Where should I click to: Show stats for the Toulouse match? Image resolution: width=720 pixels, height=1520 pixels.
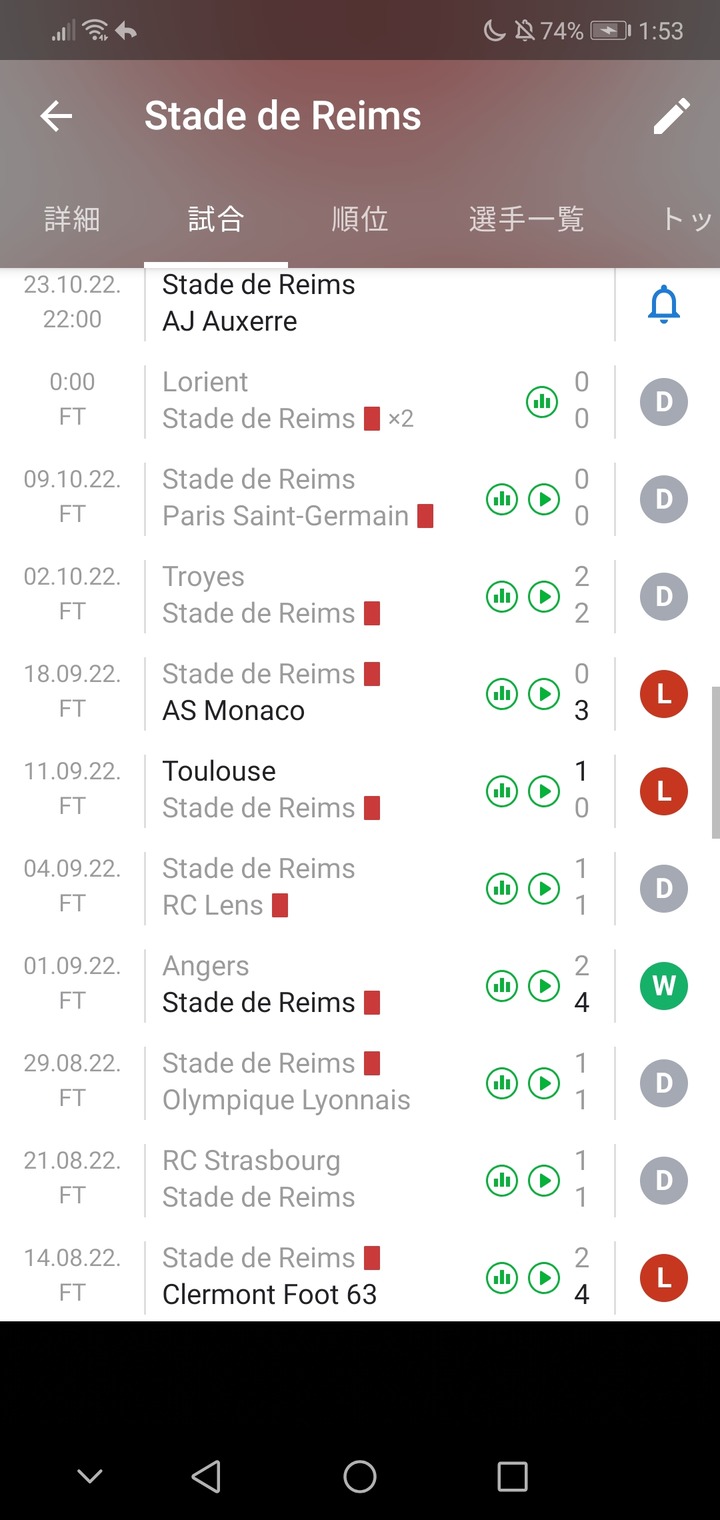pos(502,790)
